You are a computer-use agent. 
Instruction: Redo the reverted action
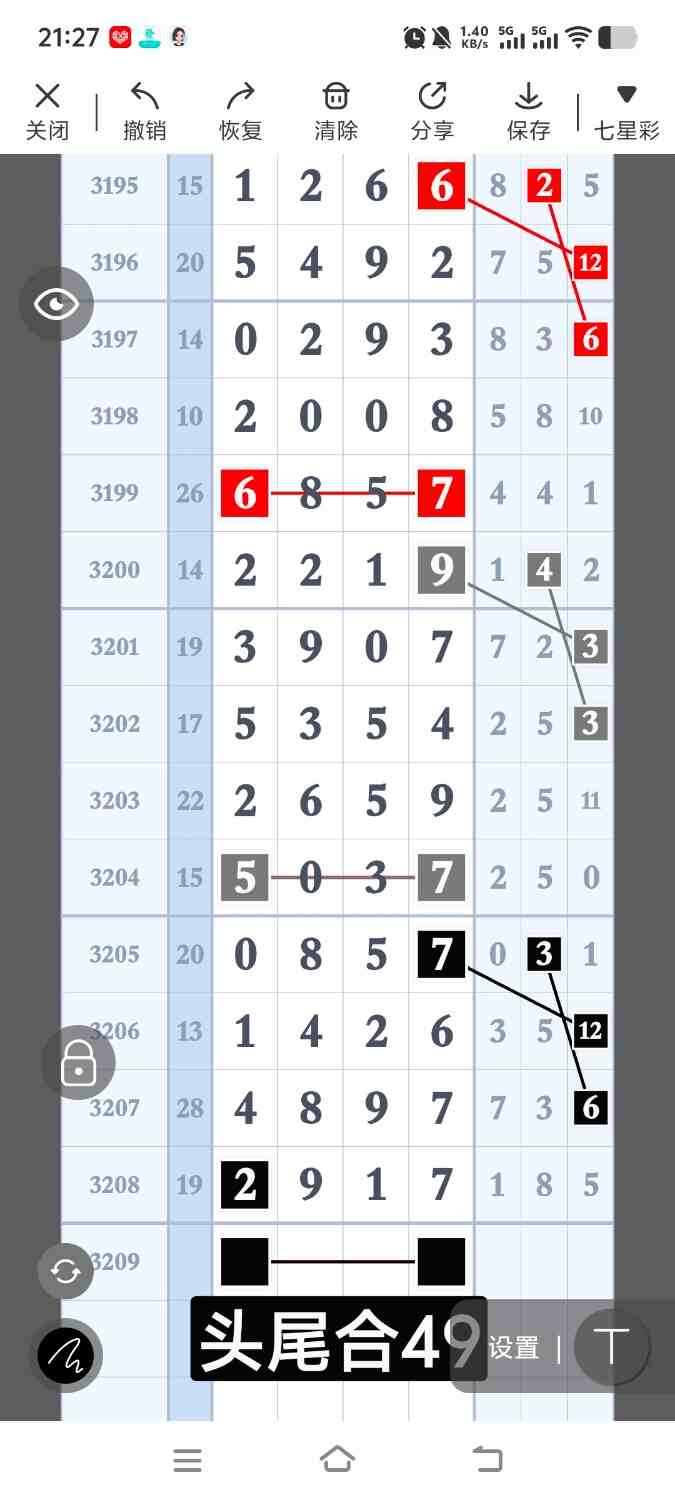pos(240,110)
